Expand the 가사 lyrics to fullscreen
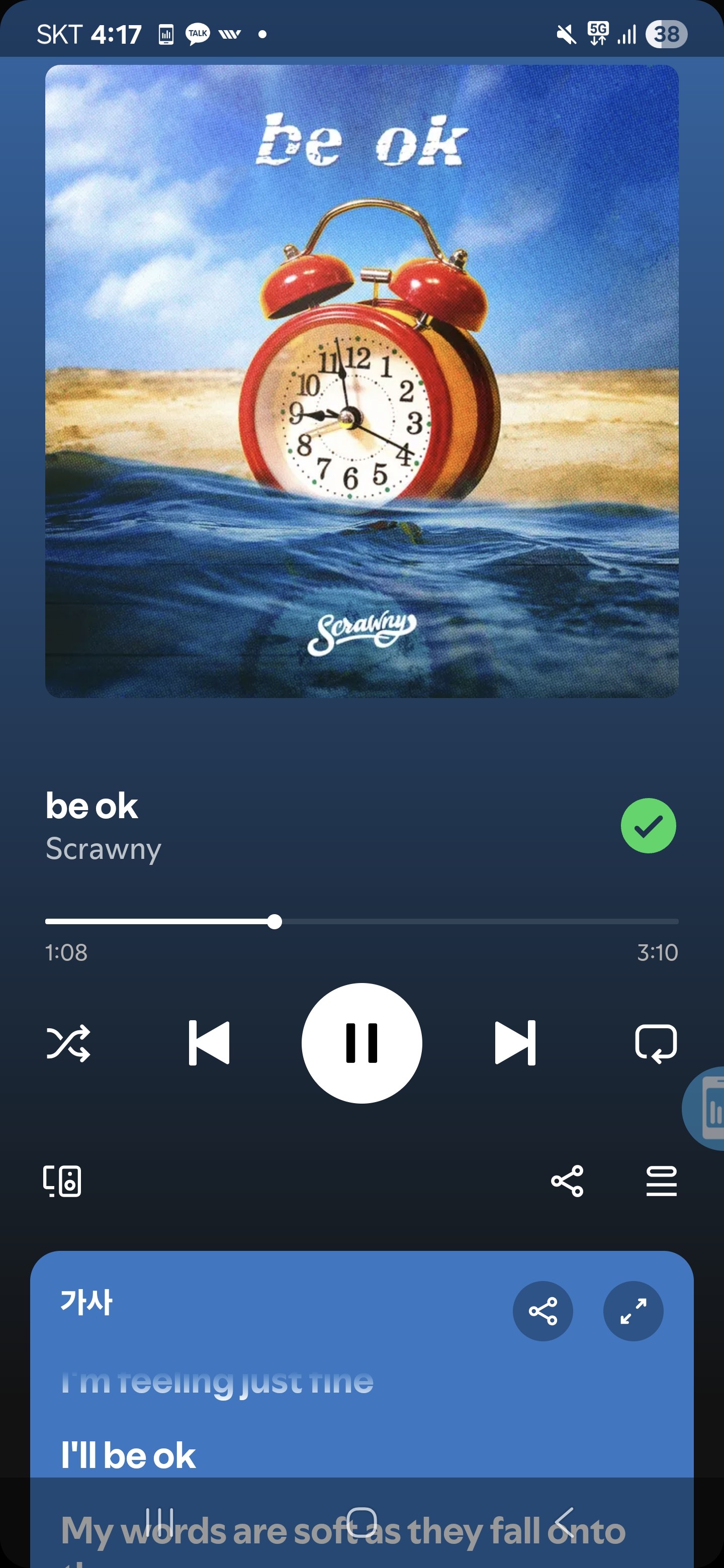Screen dimensions: 724x1568 pos(632,1311)
